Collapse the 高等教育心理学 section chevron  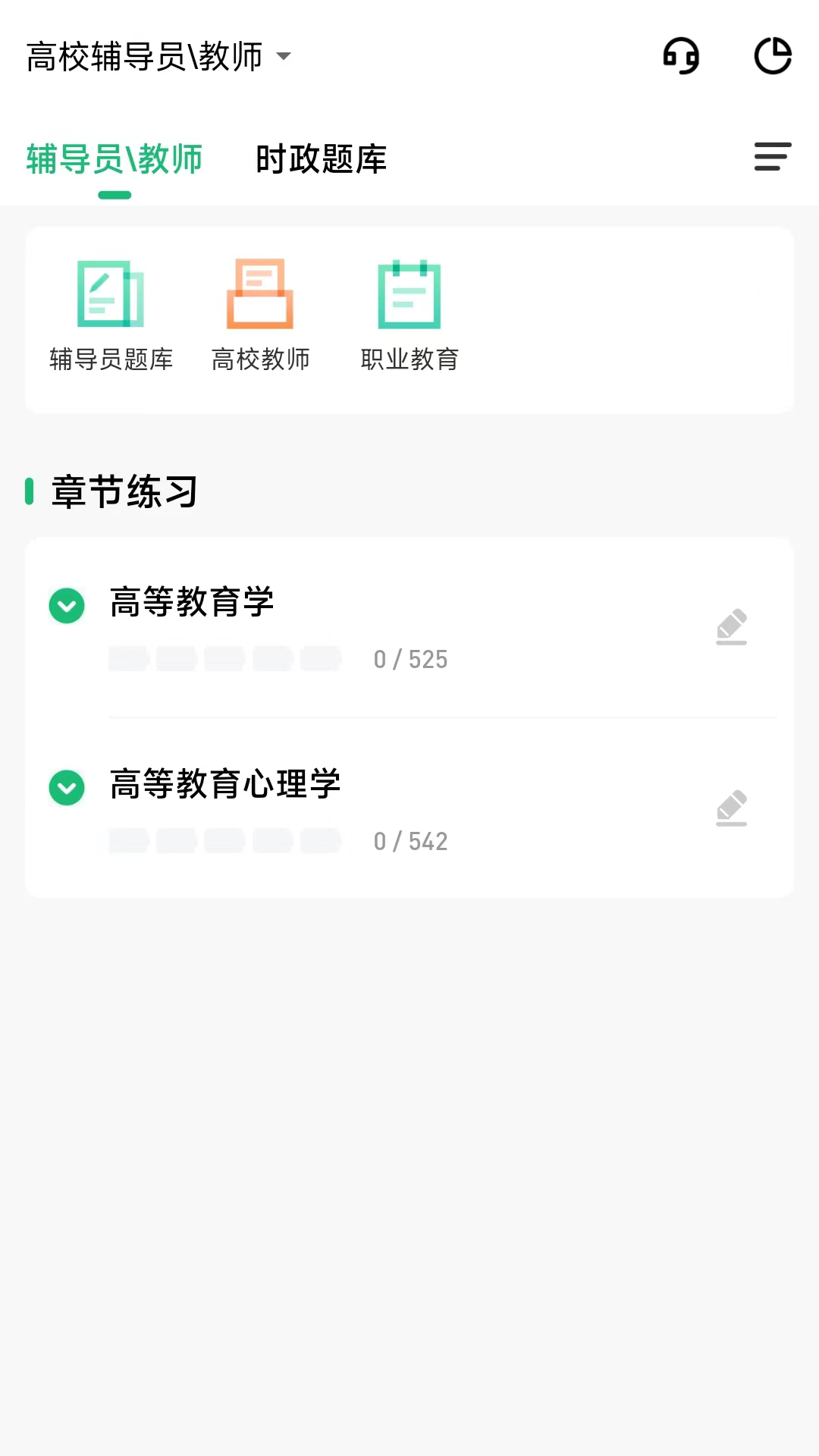point(67,787)
